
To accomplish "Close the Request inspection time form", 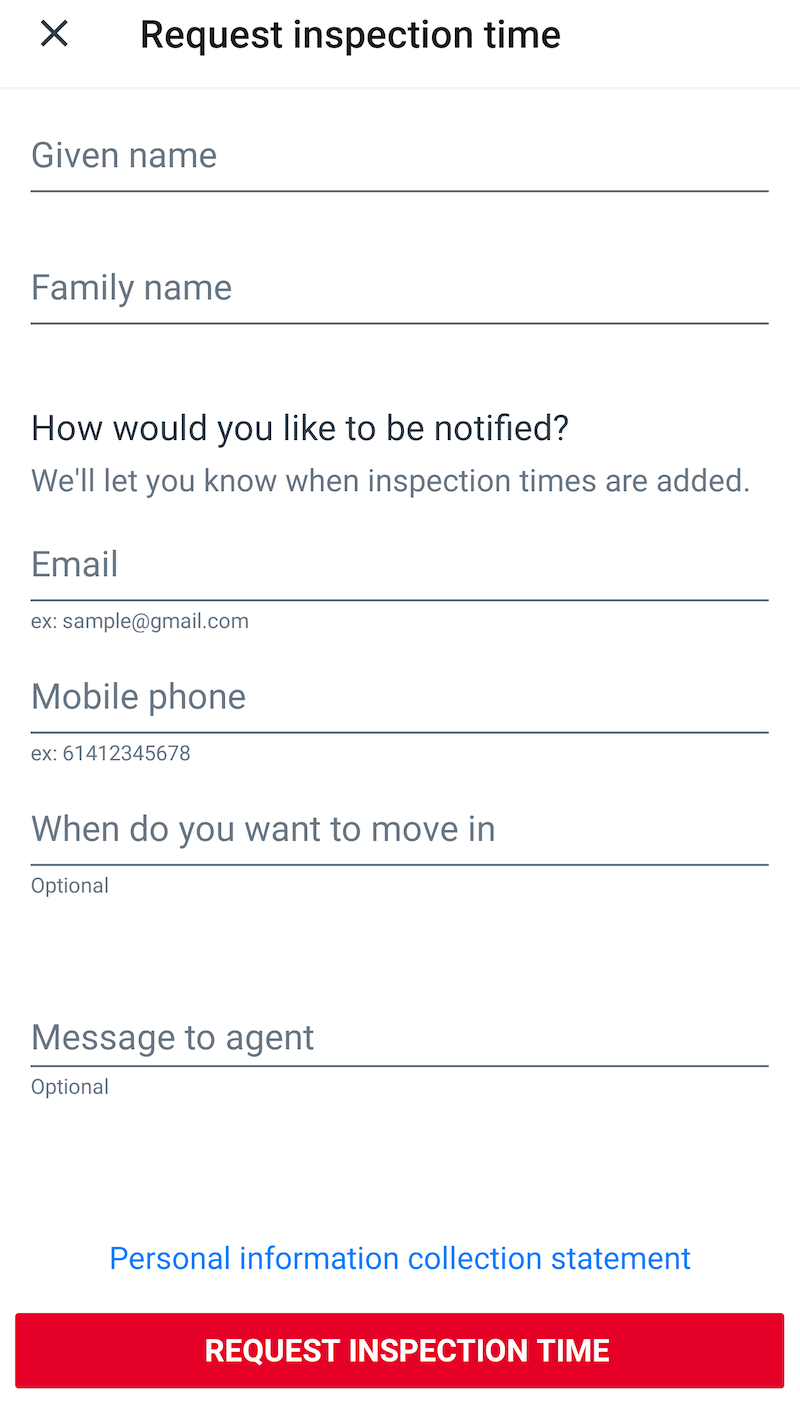I will tap(54, 35).
